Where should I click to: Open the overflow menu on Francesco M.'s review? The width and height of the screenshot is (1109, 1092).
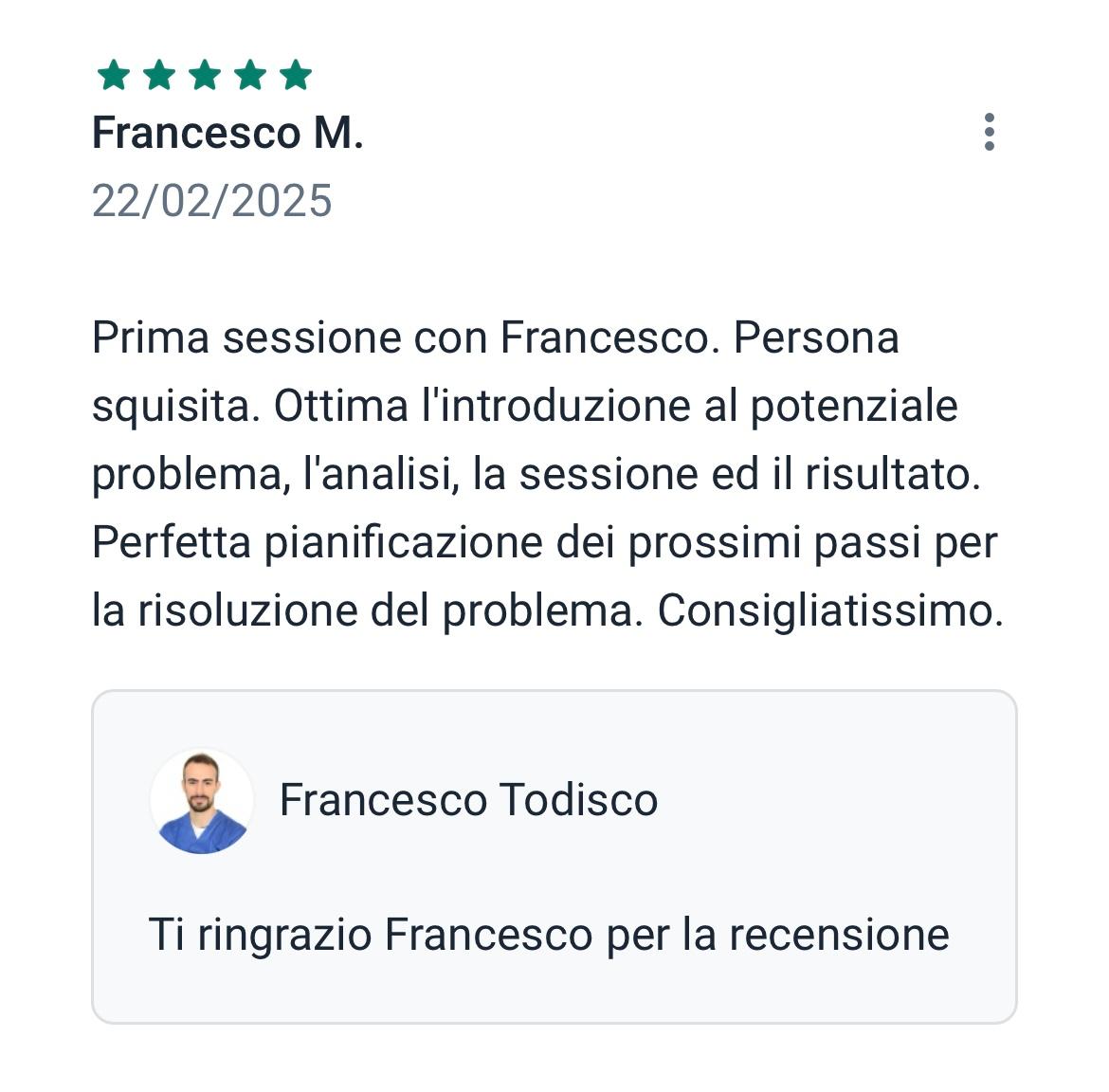pos(989,132)
